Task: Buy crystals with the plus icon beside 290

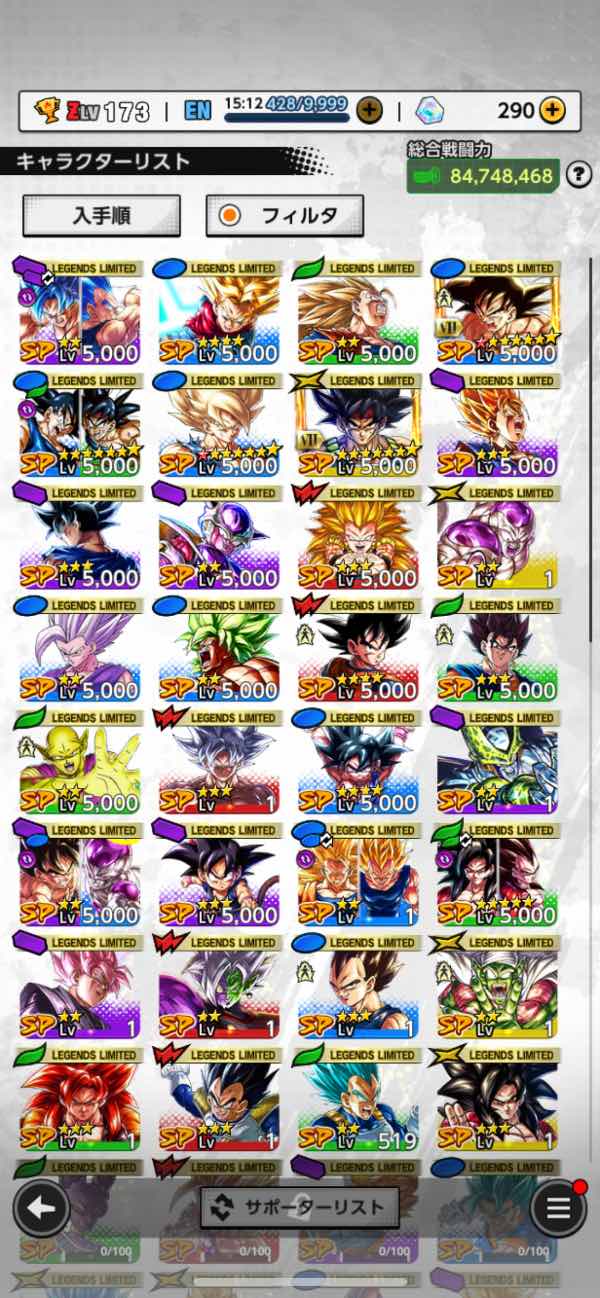Action: coord(552,110)
